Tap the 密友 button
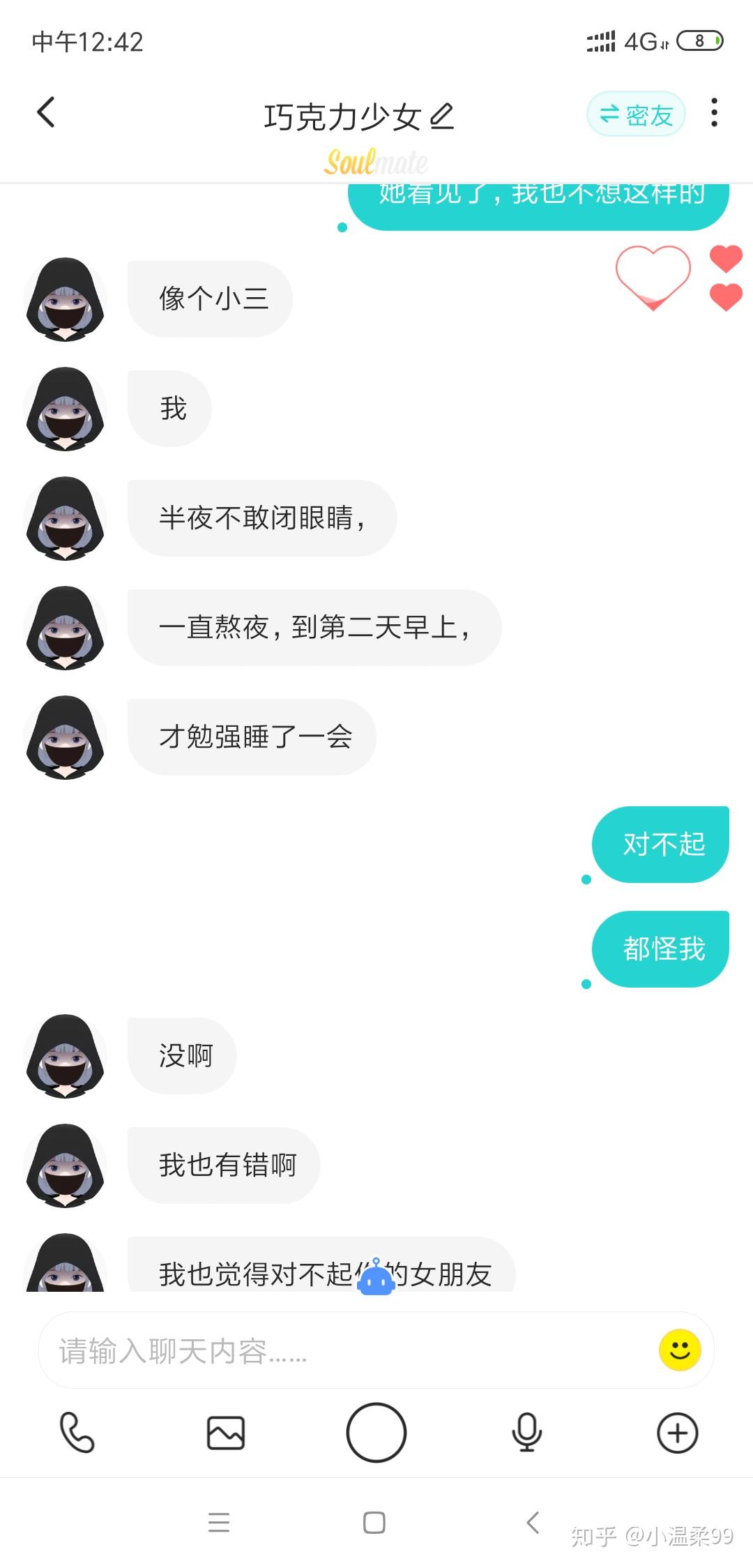The image size is (753, 1568). click(x=636, y=114)
